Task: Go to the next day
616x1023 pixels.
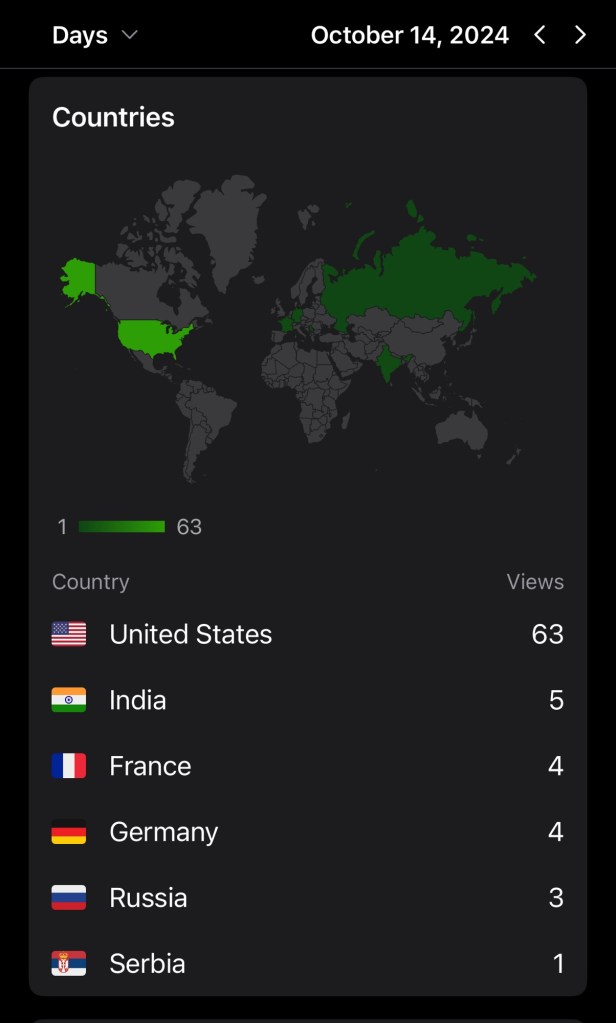Action: click(580, 35)
